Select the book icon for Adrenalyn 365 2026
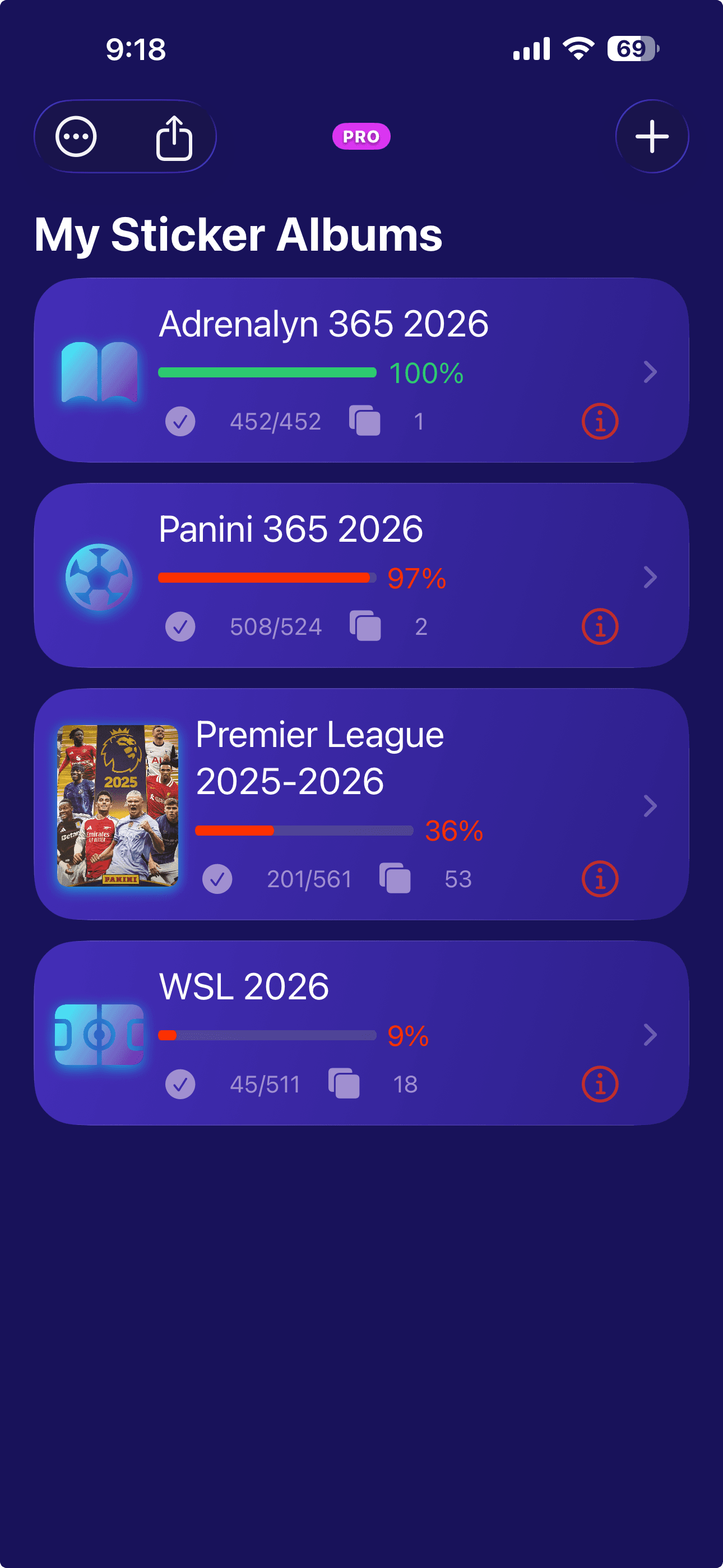This screenshot has height=1568, width=723. [x=99, y=373]
